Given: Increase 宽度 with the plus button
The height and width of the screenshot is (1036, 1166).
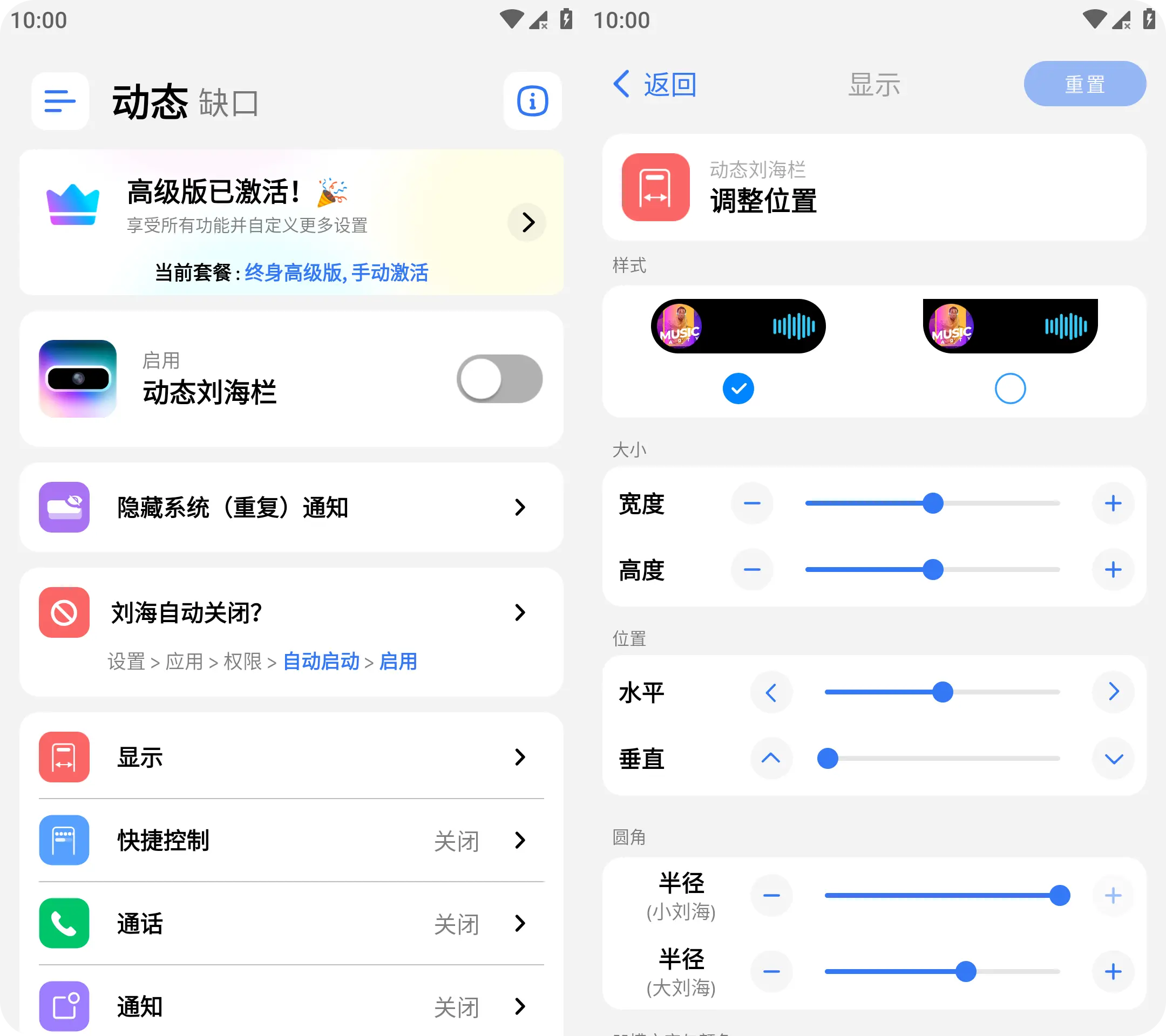Looking at the screenshot, I should point(1113,503).
